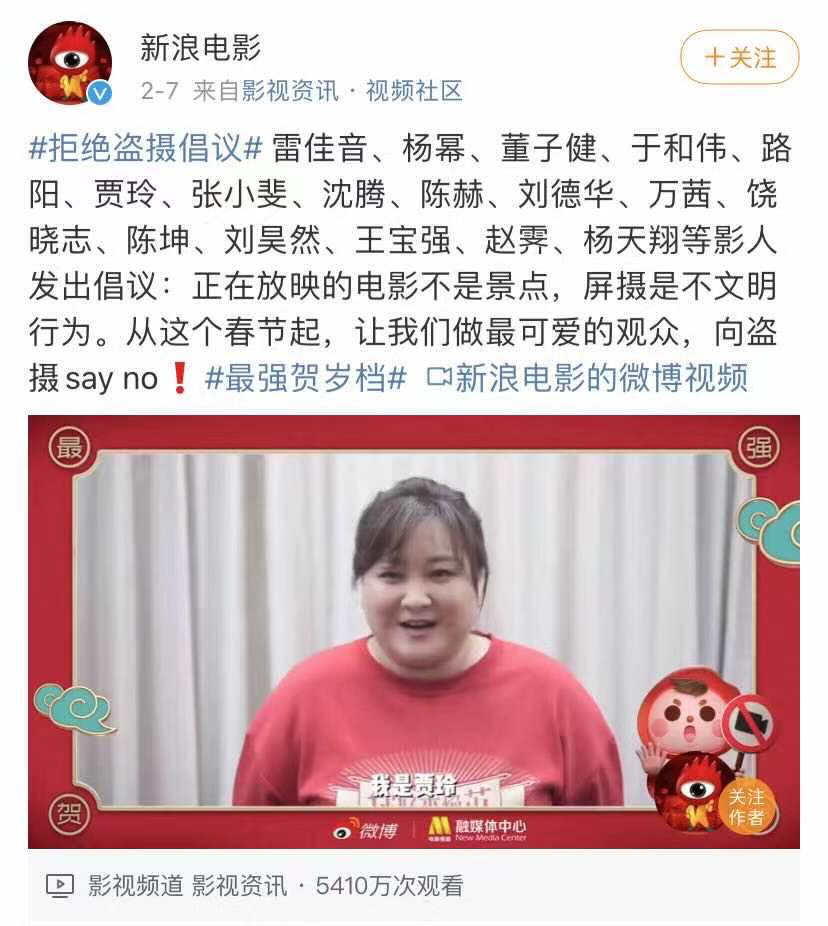828x926 pixels.
Task: Open the 视频社区 source link
Action: pos(414,91)
